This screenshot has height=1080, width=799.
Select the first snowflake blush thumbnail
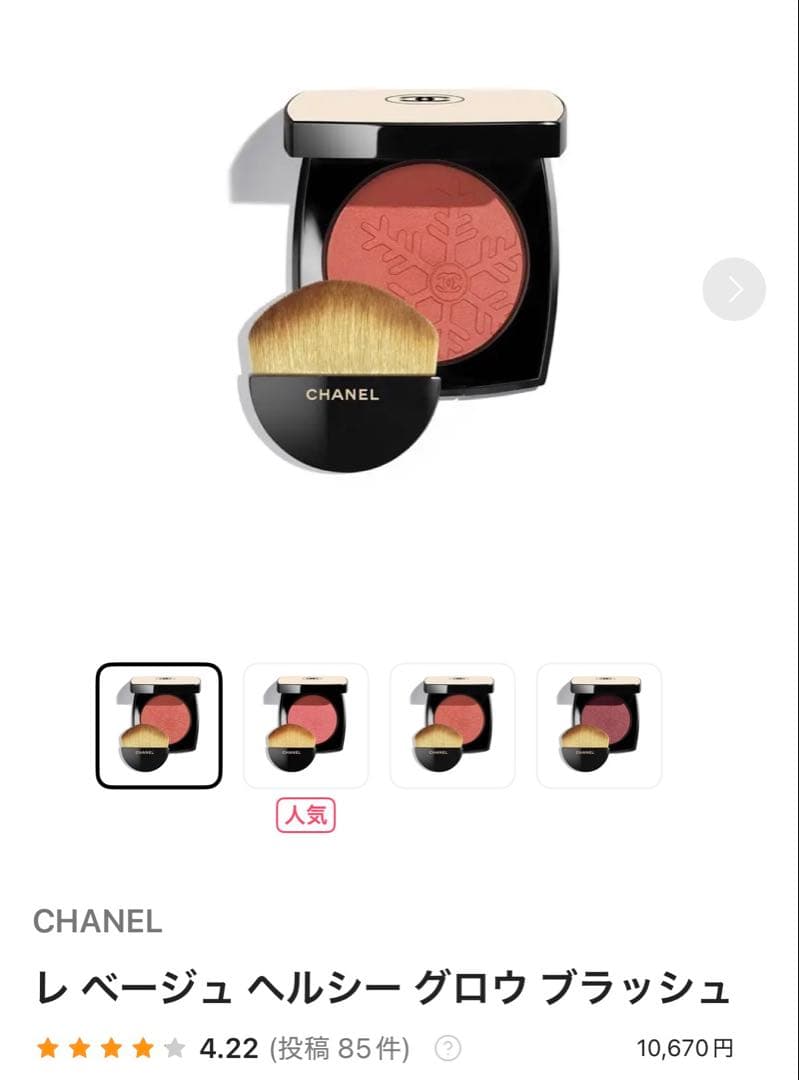(x=161, y=722)
